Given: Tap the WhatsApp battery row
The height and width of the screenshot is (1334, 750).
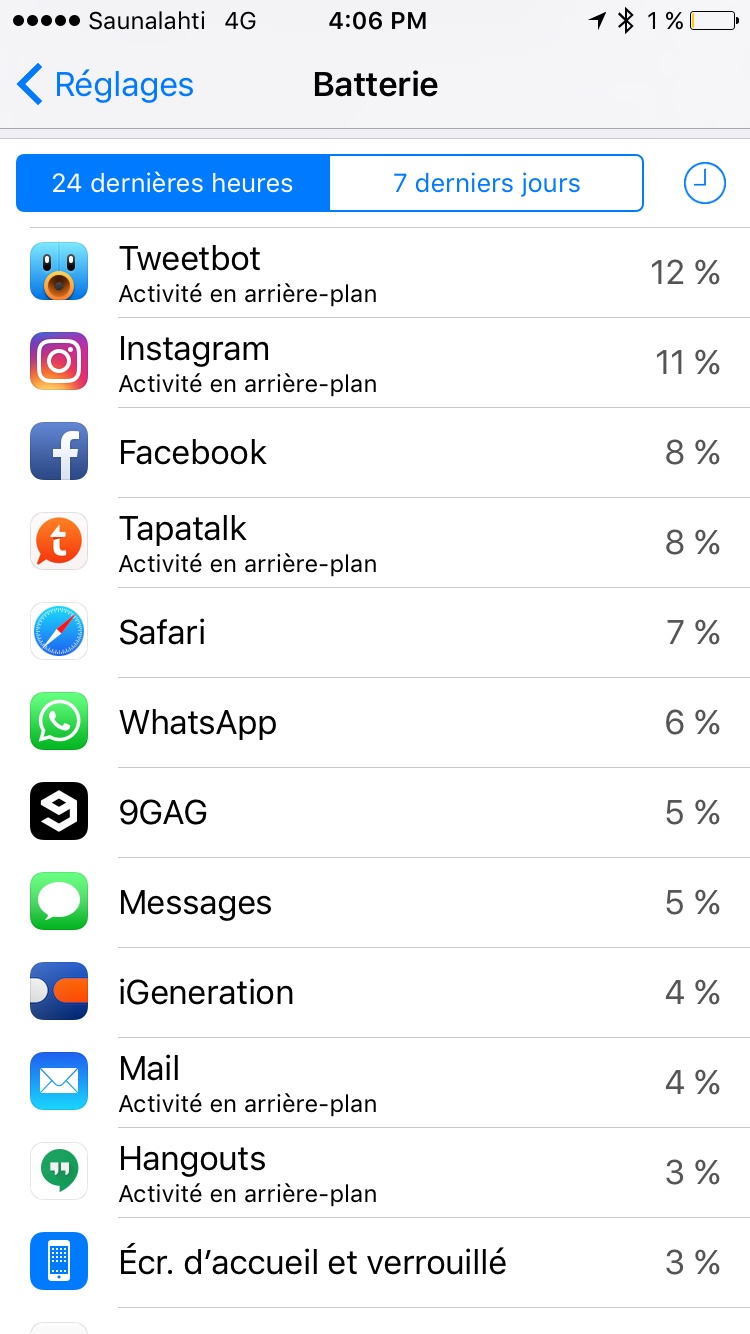Looking at the screenshot, I should 375,723.
